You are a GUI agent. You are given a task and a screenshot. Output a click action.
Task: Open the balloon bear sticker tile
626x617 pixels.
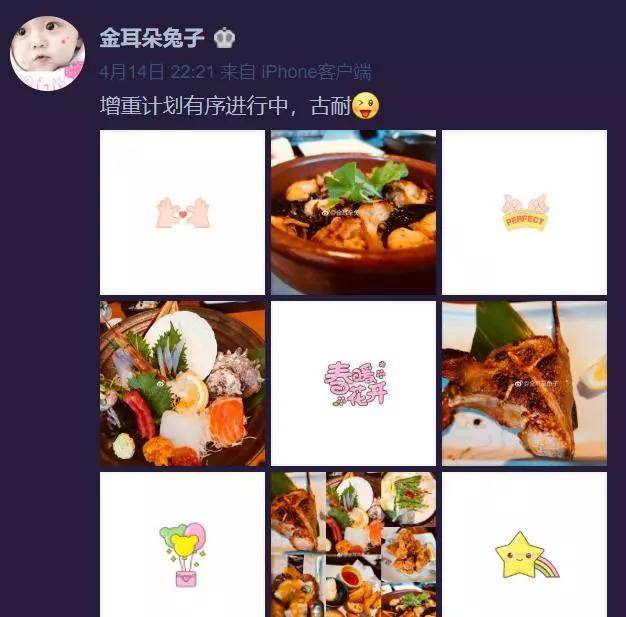pyautogui.click(x=182, y=545)
